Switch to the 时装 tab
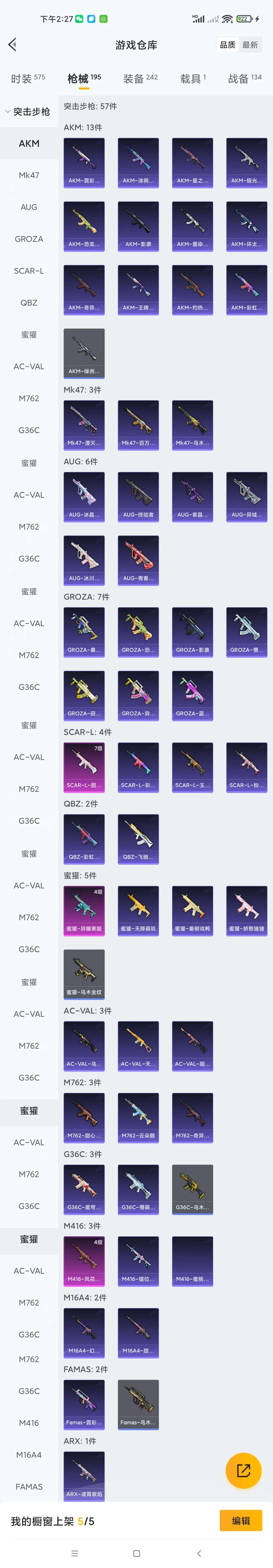Screen dimensions: 273x1568 (28, 79)
